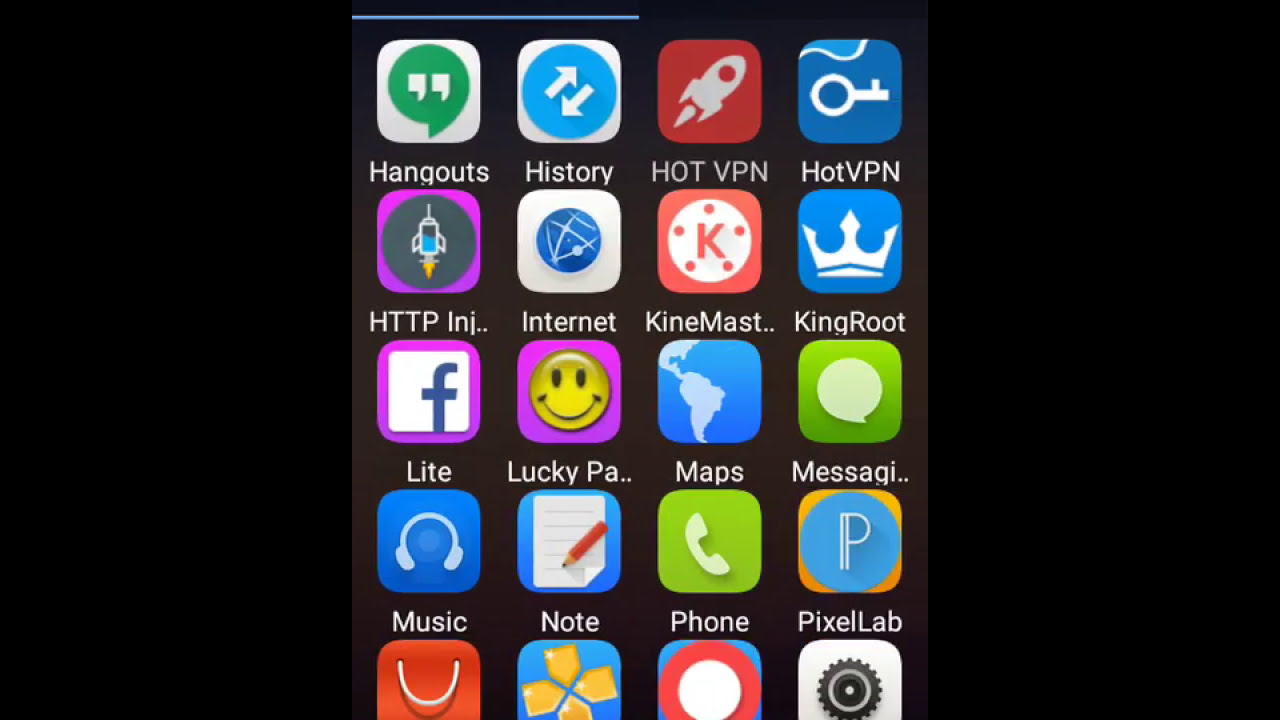Open the Phone dialer app
The image size is (1280, 720).
click(x=709, y=542)
